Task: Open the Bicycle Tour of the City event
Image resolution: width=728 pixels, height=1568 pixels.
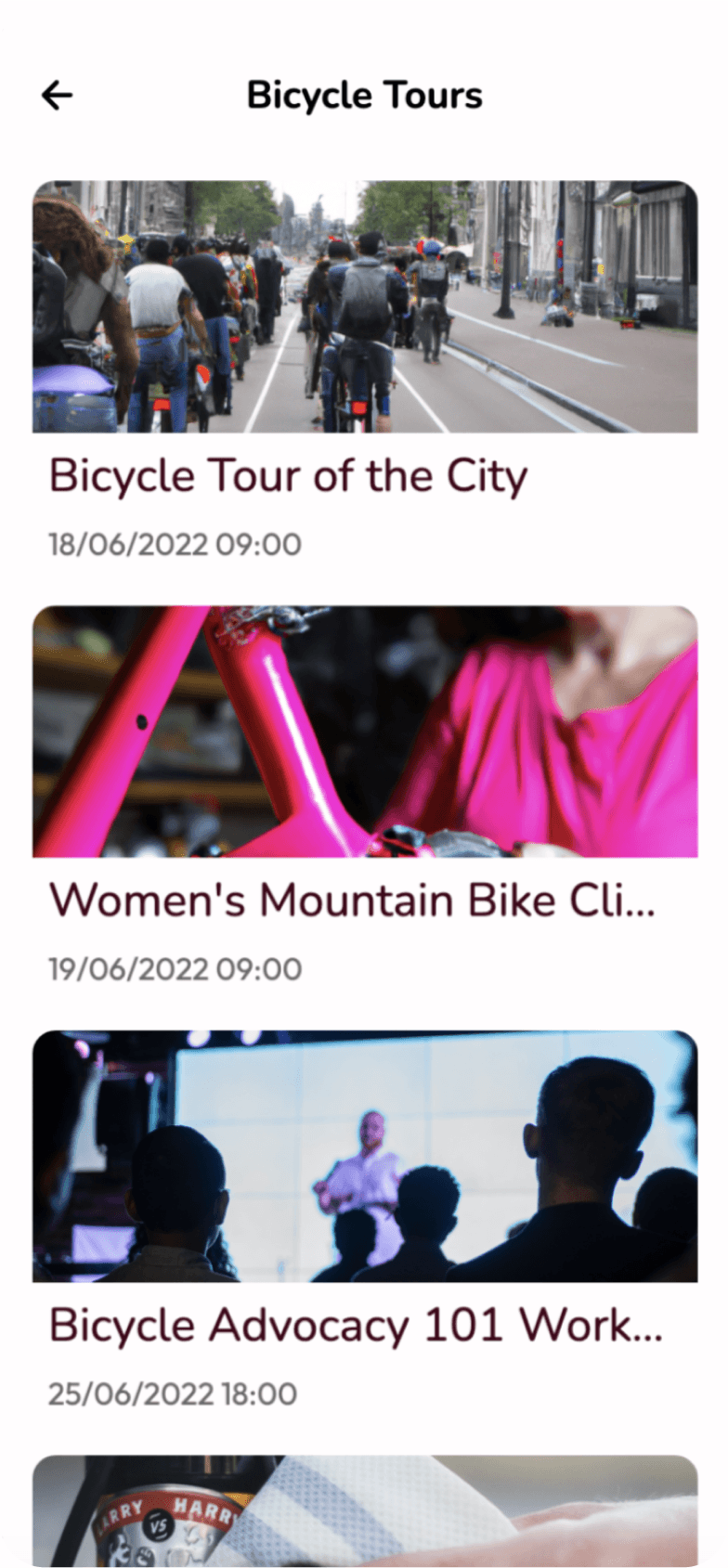Action: 364,371
